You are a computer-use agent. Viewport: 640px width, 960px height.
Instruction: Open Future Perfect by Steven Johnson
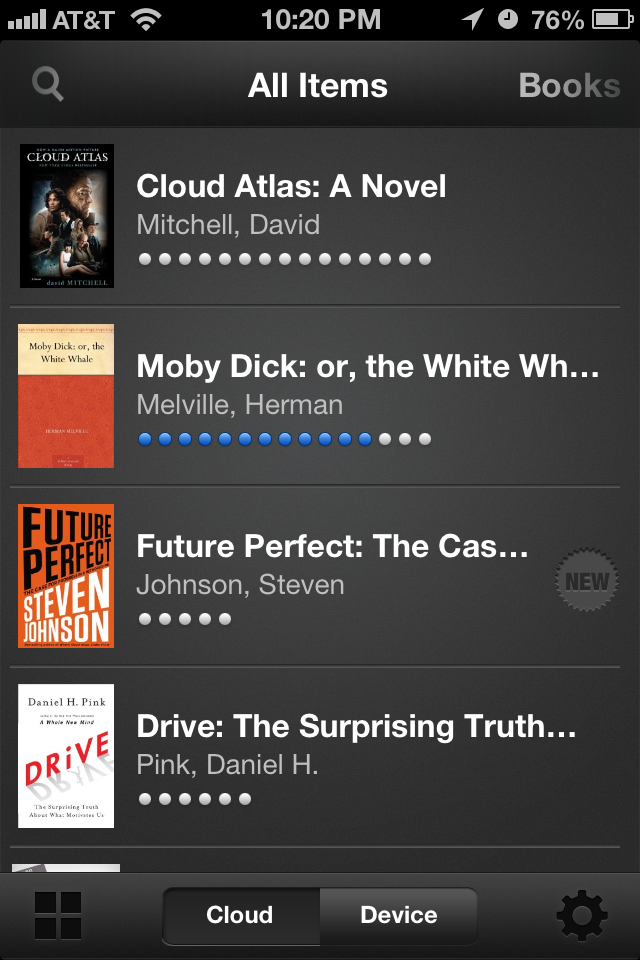click(331, 547)
